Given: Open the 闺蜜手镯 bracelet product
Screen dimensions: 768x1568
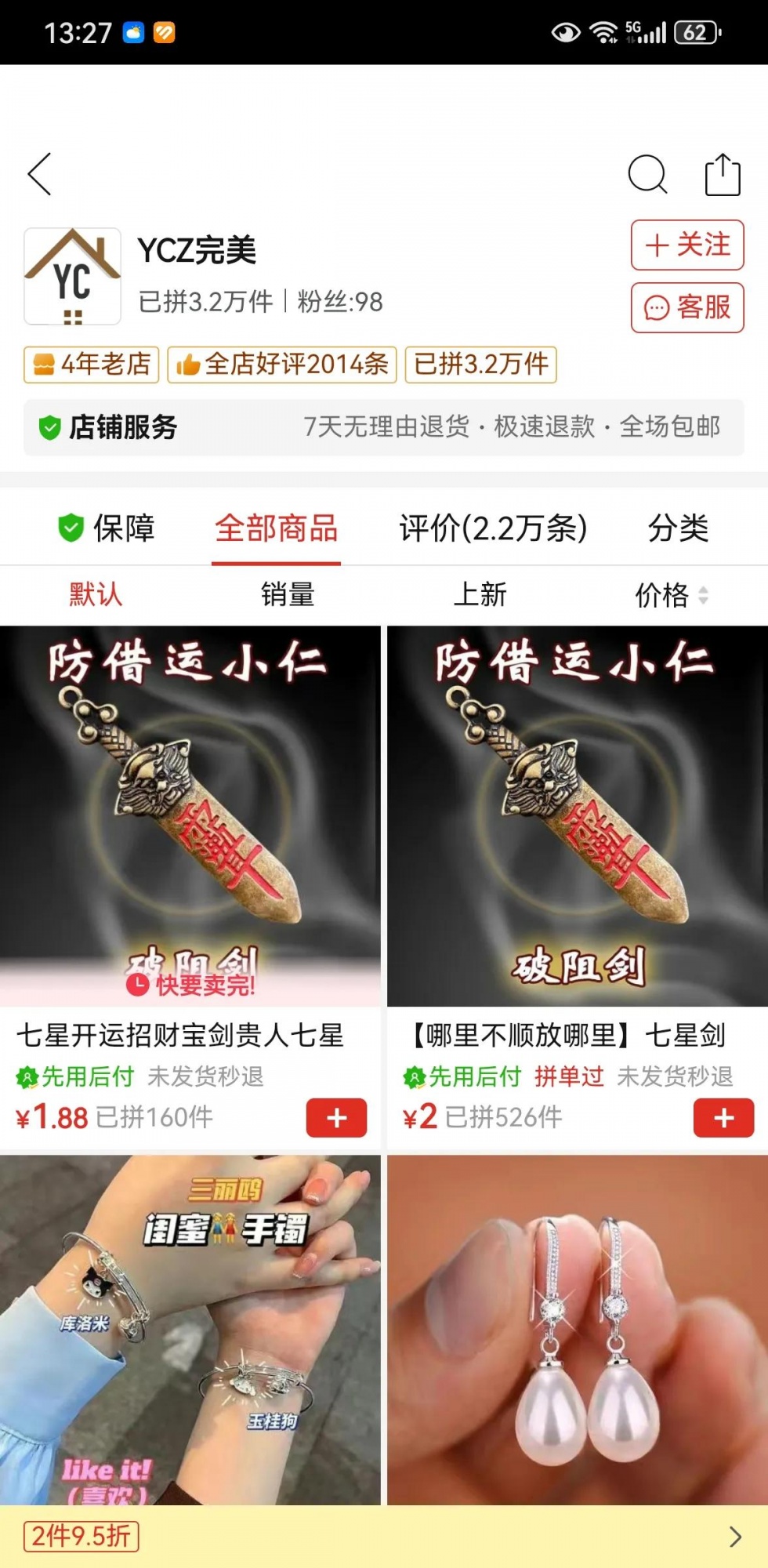Looking at the screenshot, I should 190,1329.
